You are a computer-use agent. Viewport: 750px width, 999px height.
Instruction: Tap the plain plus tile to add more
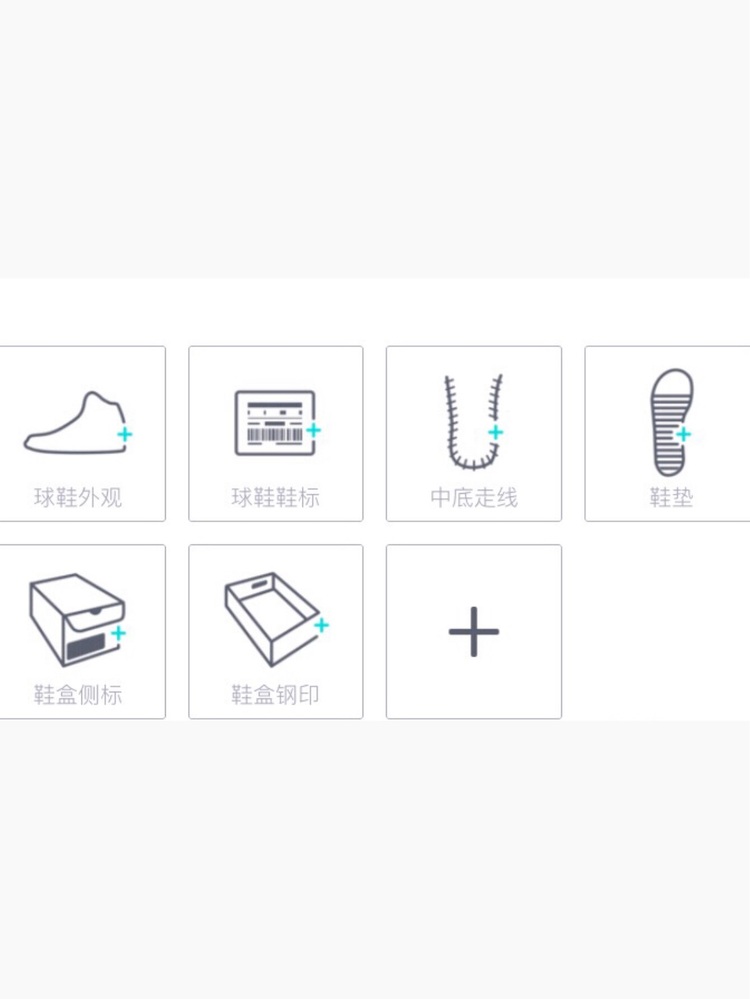(473, 631)
